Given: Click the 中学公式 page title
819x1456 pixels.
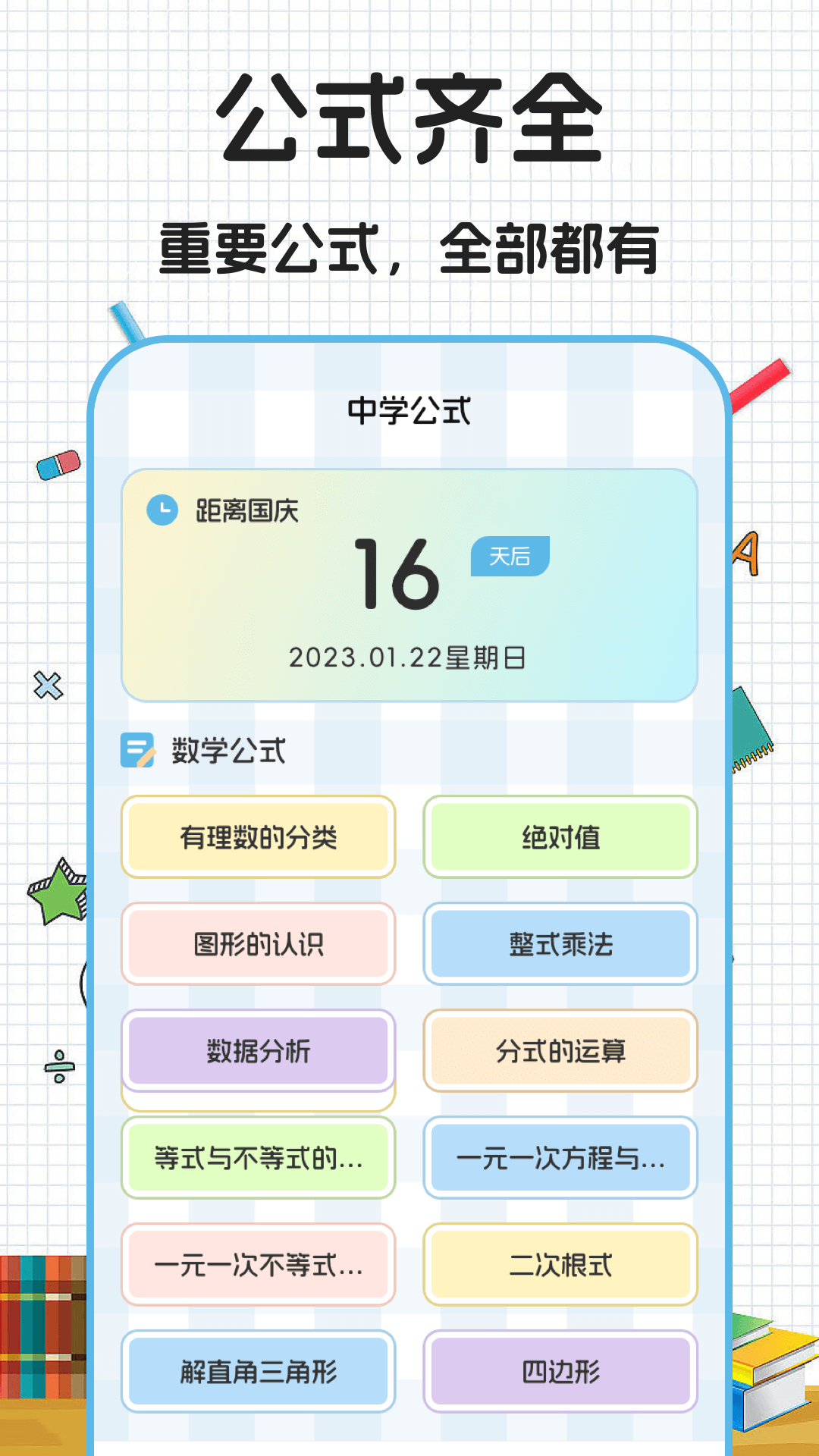Looking at the screenshot, I should [x=409, y=413].
